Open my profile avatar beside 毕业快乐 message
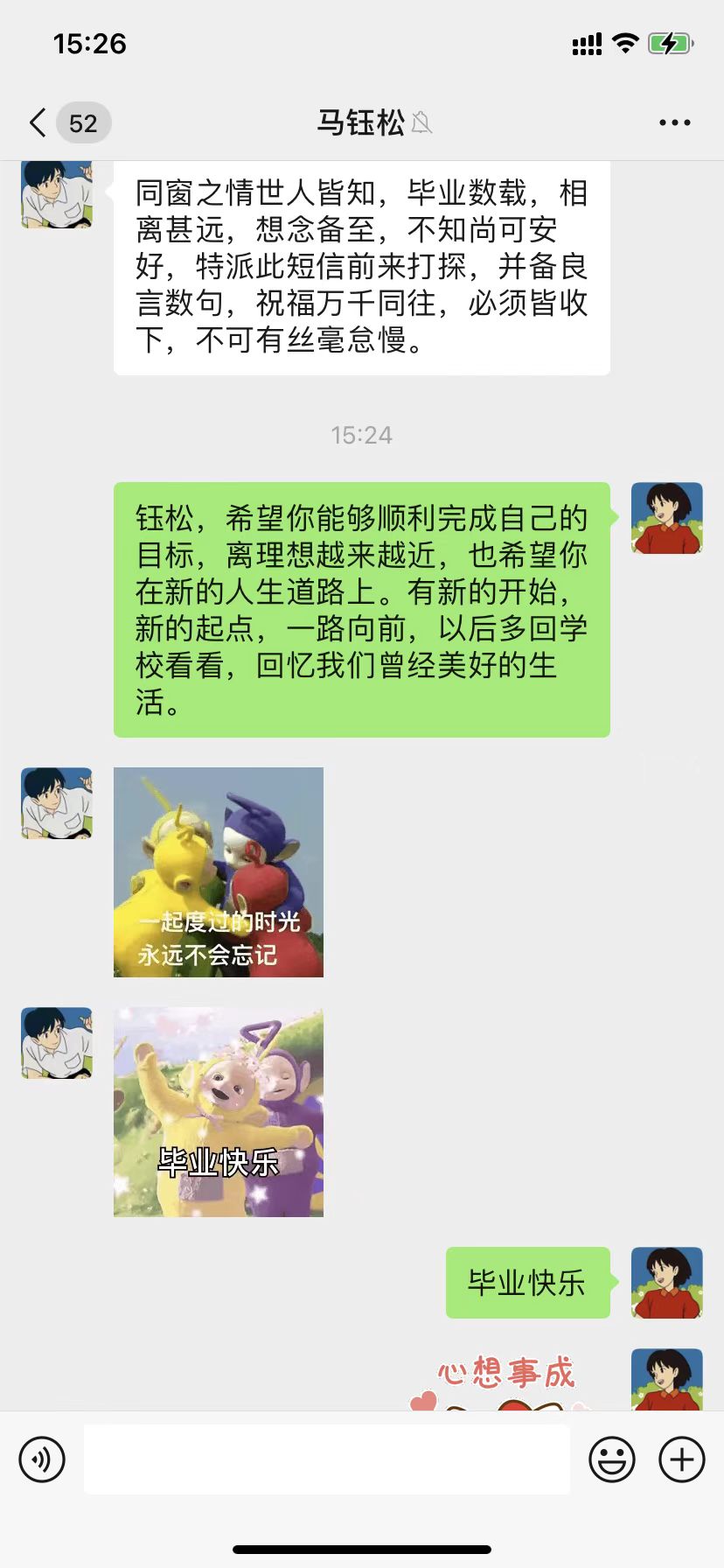 (667, 1283)
